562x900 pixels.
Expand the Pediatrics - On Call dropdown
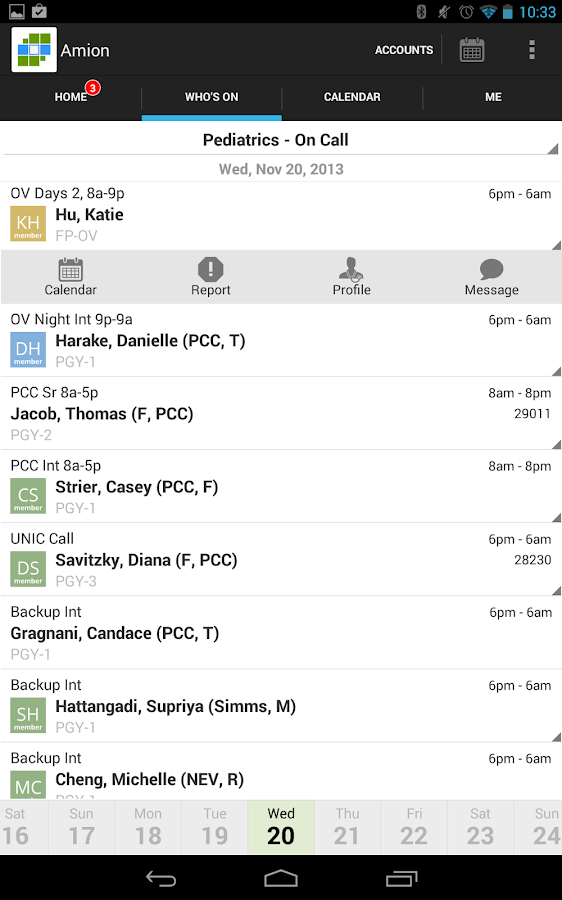(x=281, y=139)
